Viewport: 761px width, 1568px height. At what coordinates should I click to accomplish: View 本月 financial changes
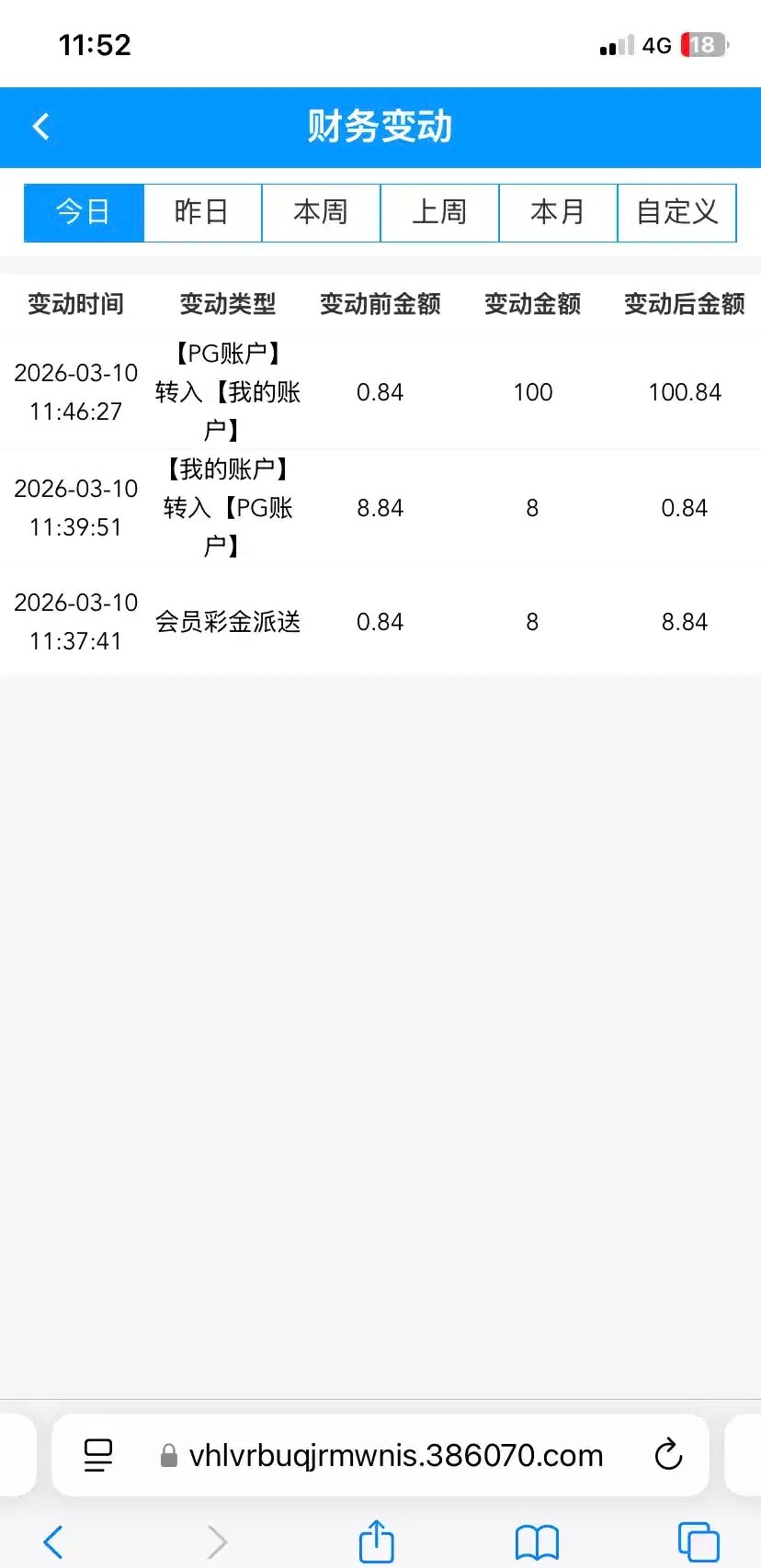tap(558, 212)
